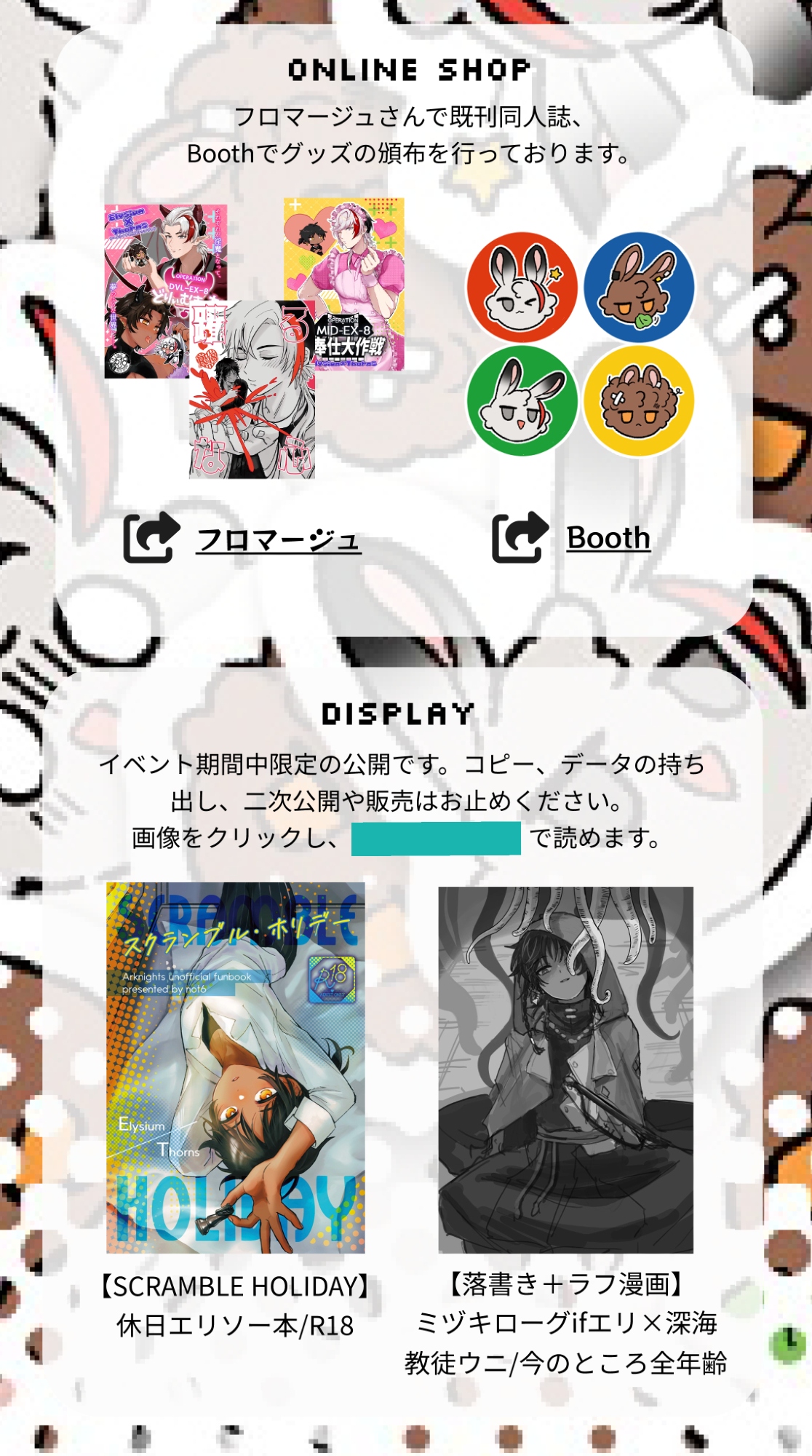The height and width of the screenshot is (1456, 812).
Task: Open the Booth shop link
Action: coord(608,538)
